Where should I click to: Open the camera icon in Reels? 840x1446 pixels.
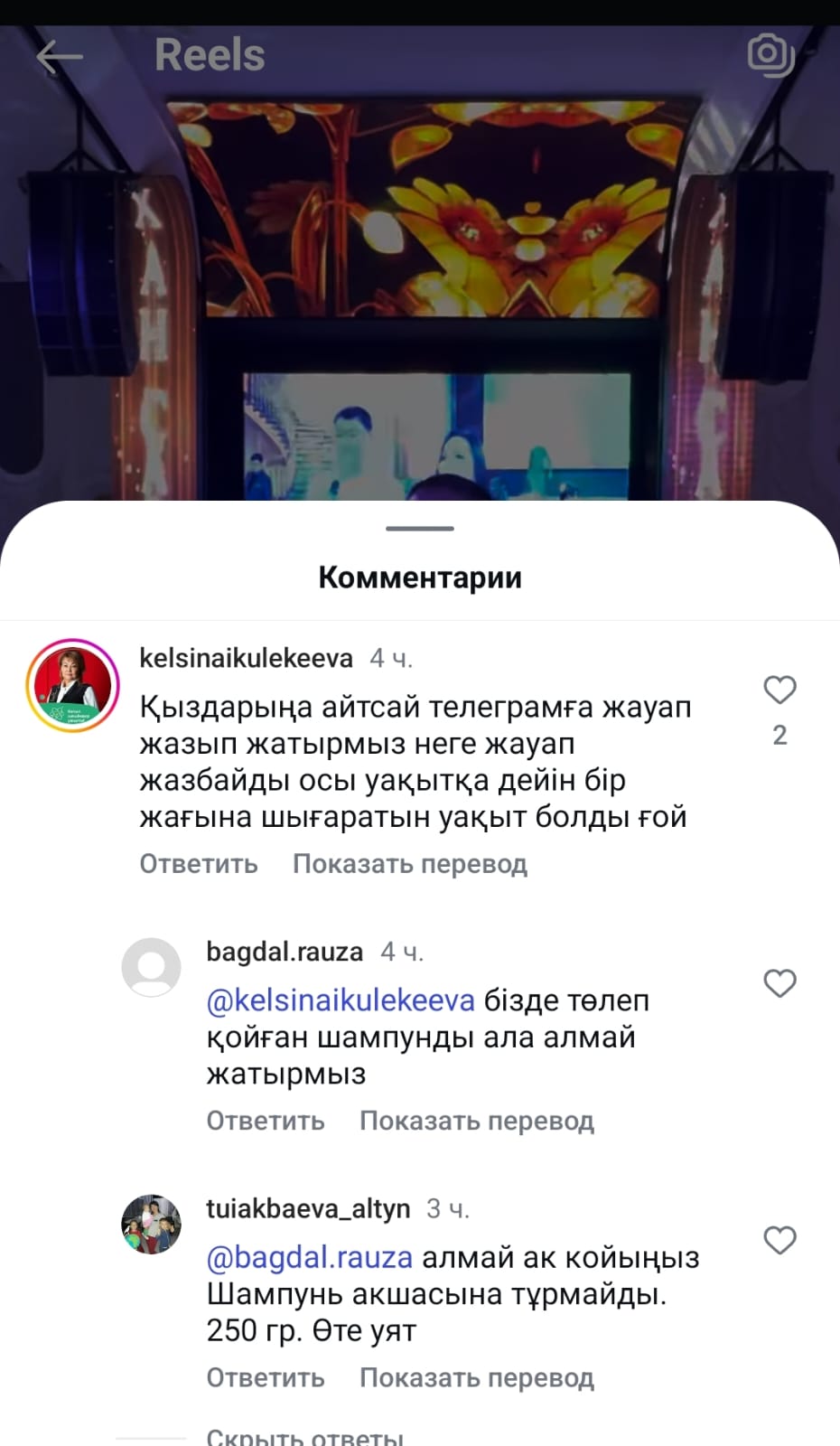tap(770, 55)
